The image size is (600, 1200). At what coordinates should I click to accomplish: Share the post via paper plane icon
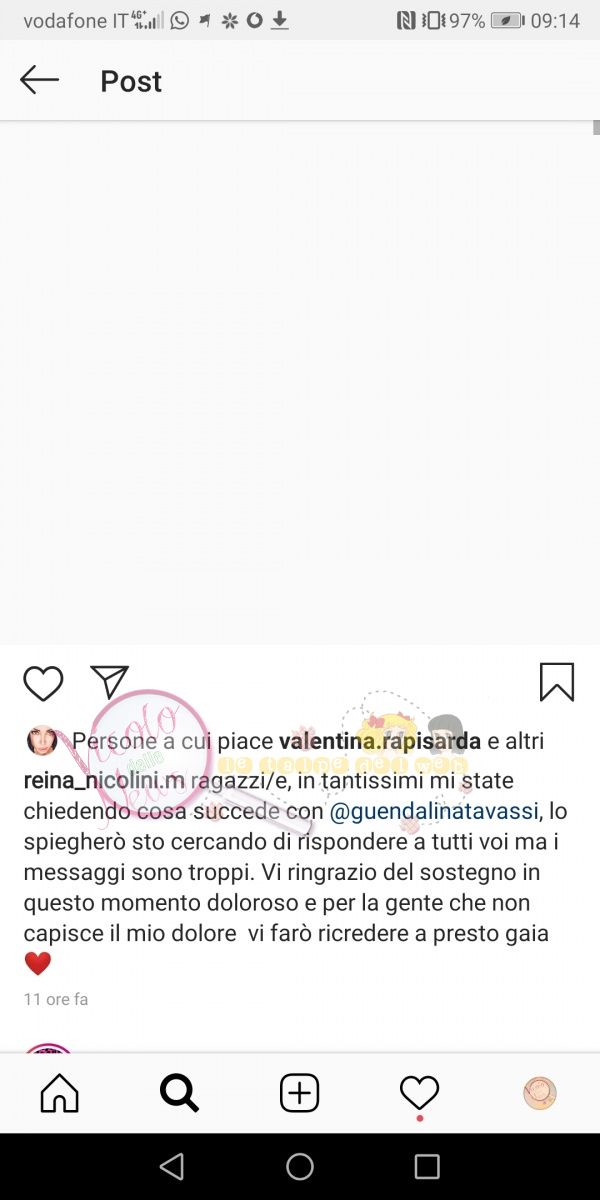coord(109,682)
